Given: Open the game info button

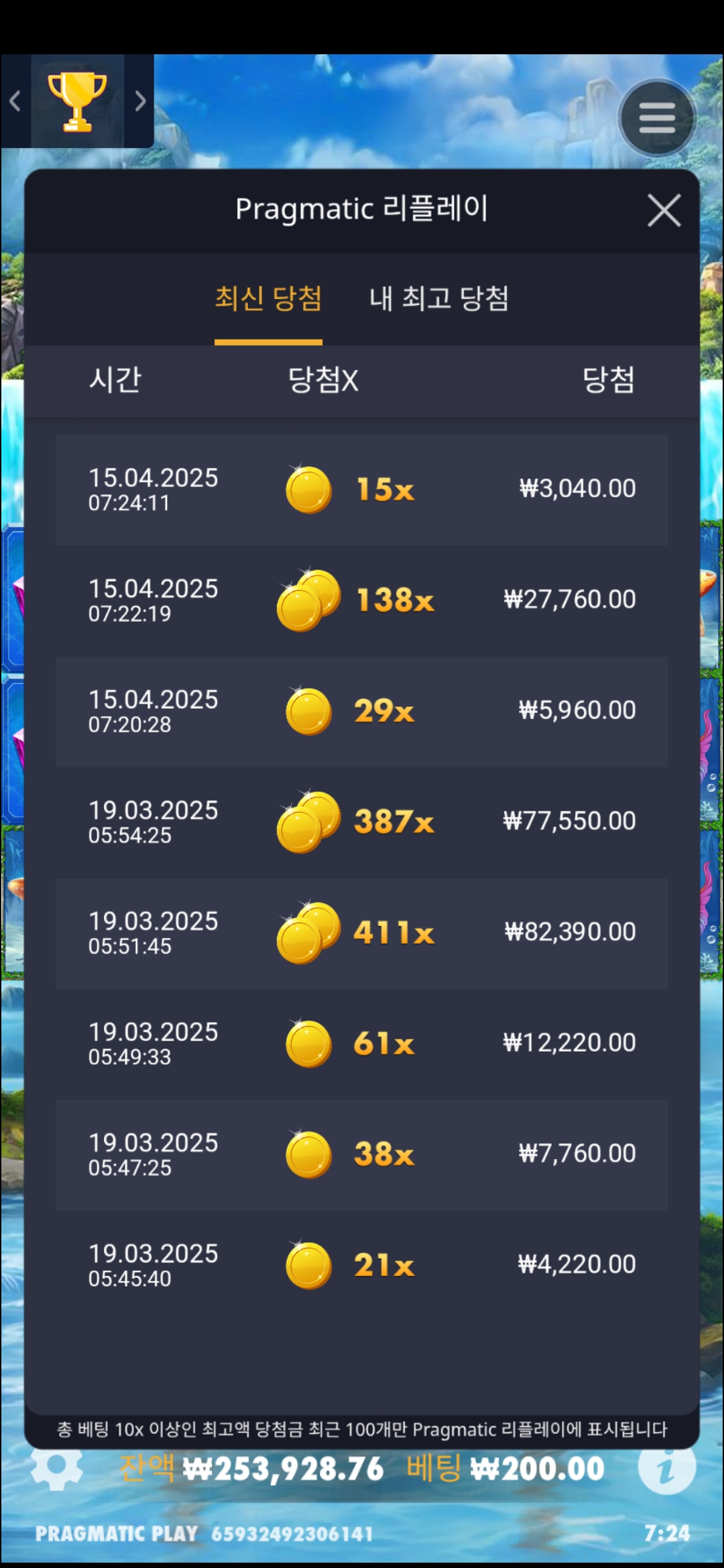Looking at the screenshot, I should click(666, 1467).
